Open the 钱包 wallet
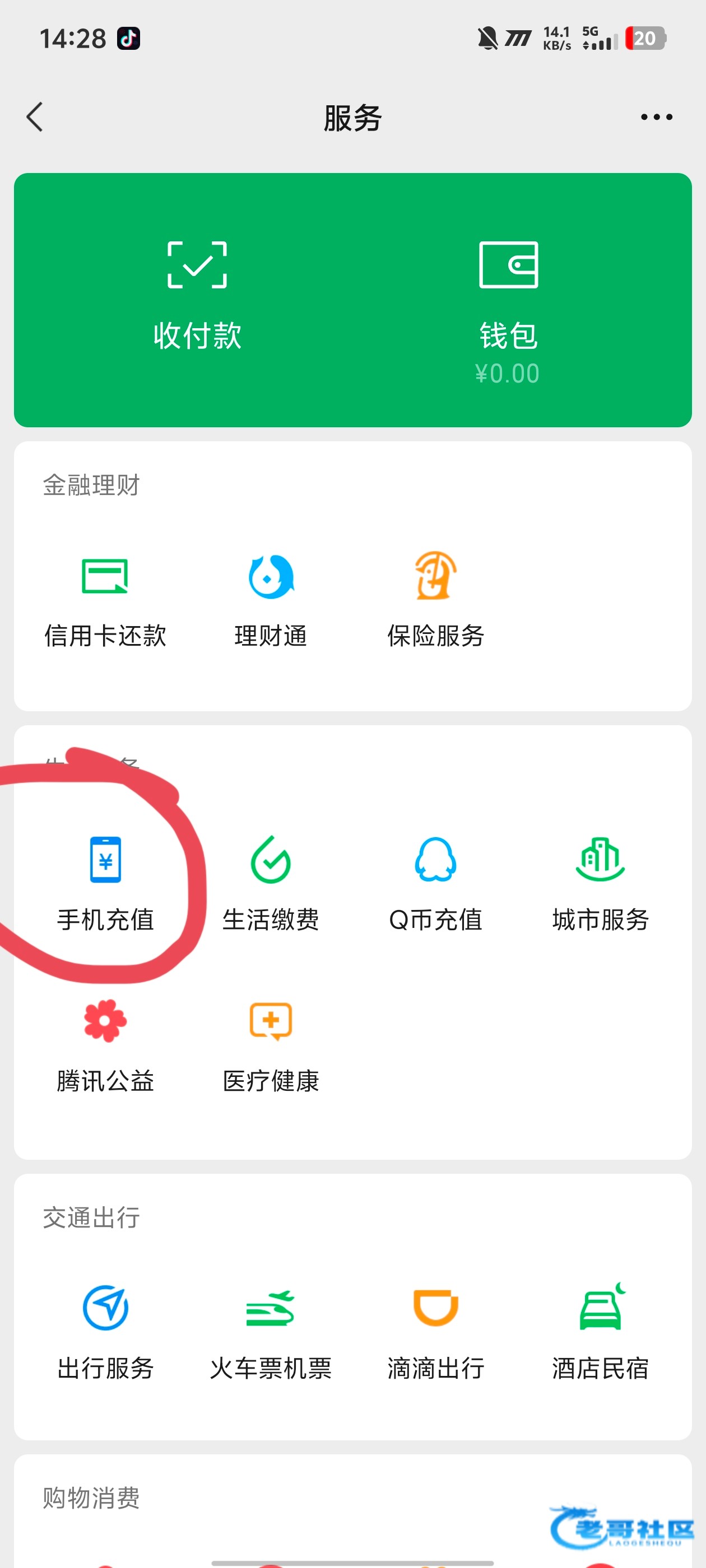The height and width of the screenshot is (1568, 706). [x=508, y=304]
